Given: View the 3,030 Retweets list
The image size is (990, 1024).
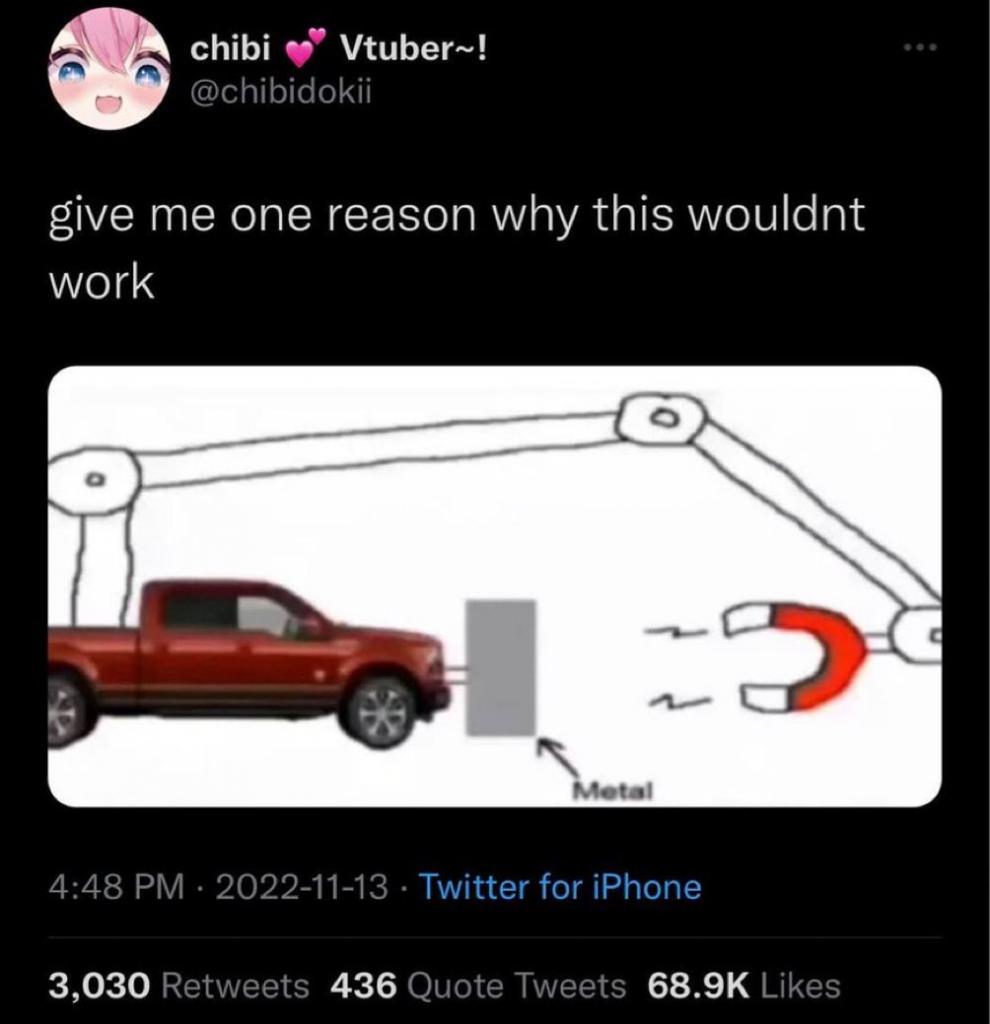Looking at the screenshot, I should (180, 986).
